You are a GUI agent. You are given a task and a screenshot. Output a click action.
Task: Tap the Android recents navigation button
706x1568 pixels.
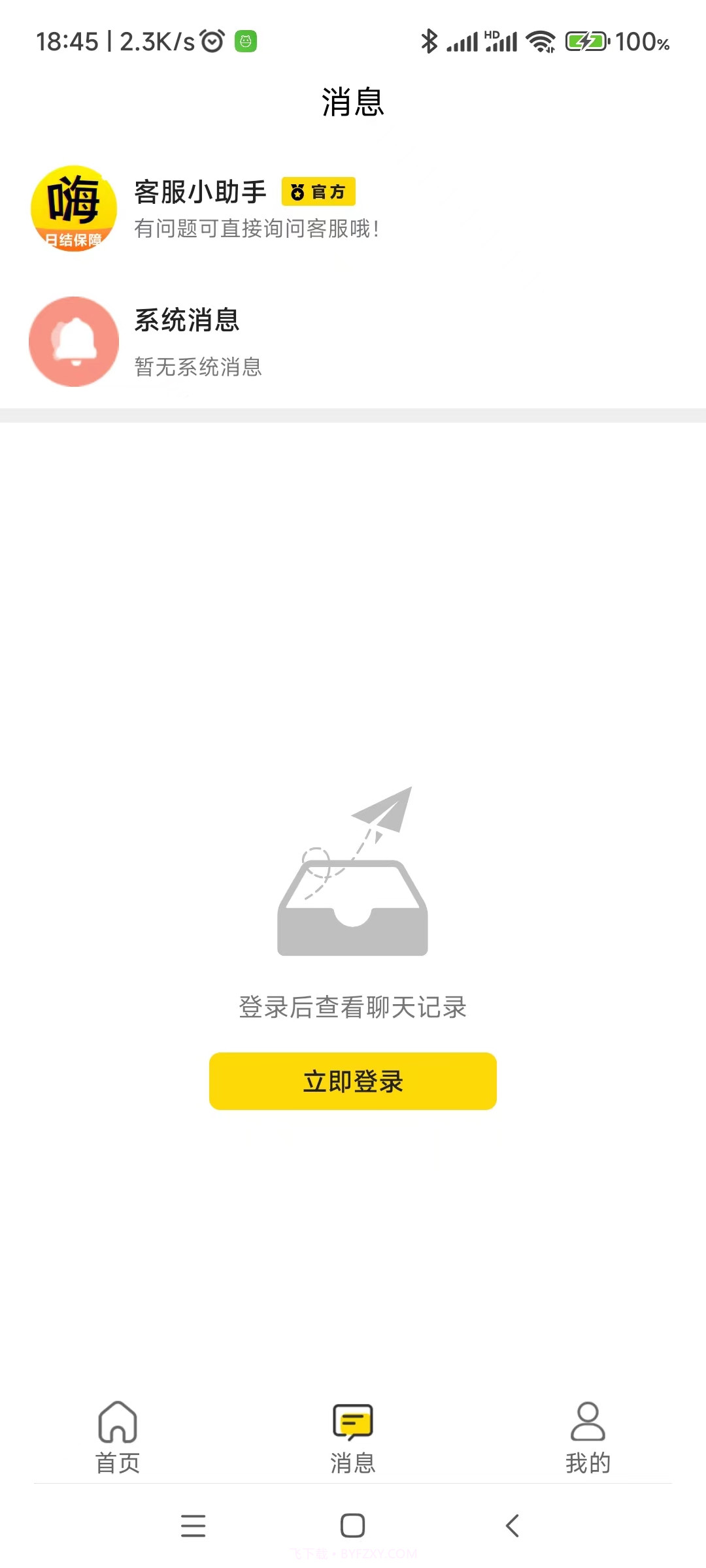193,1526
